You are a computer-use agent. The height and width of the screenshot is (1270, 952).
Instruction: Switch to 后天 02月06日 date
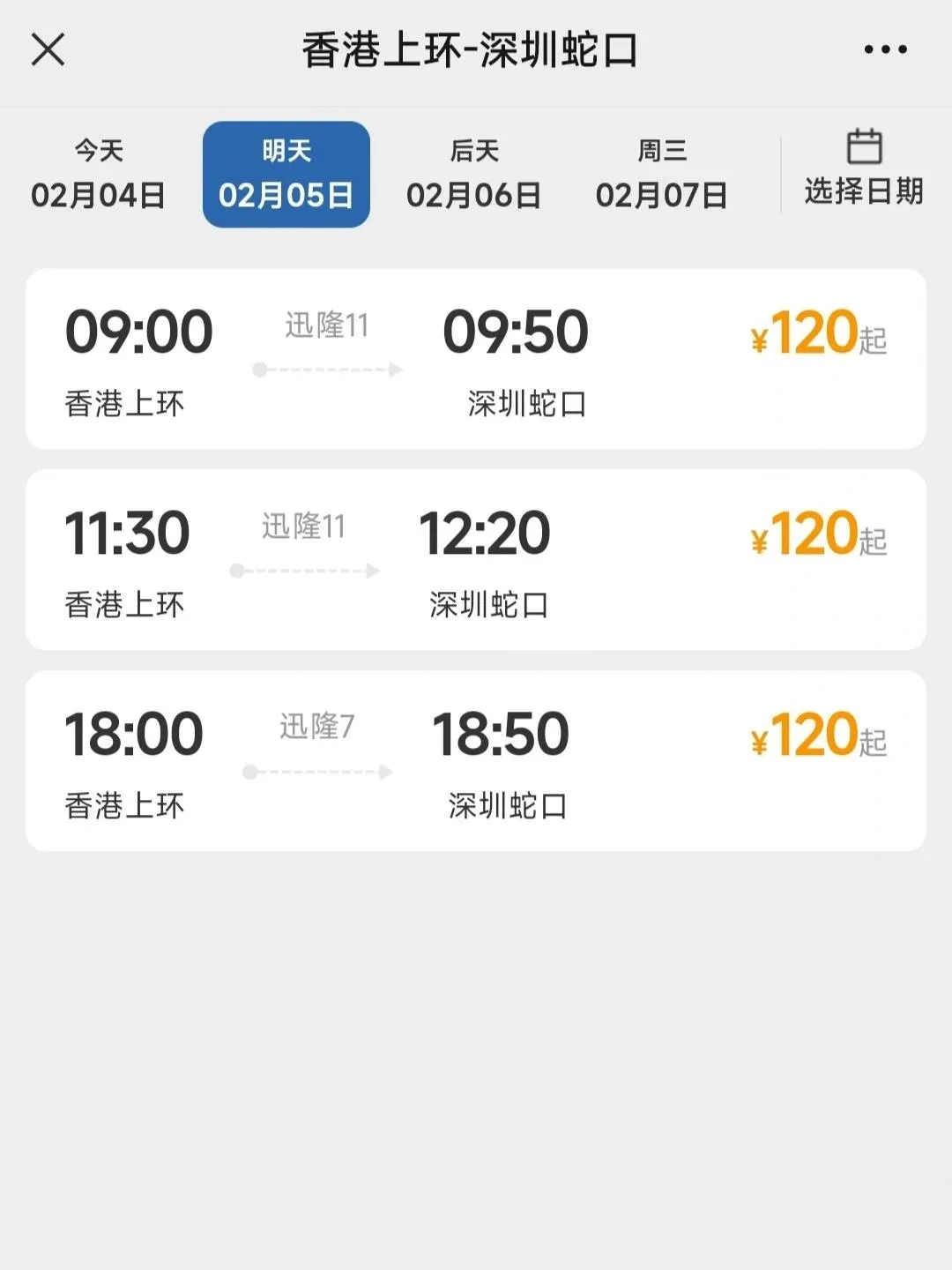click(x=474, y=175)
